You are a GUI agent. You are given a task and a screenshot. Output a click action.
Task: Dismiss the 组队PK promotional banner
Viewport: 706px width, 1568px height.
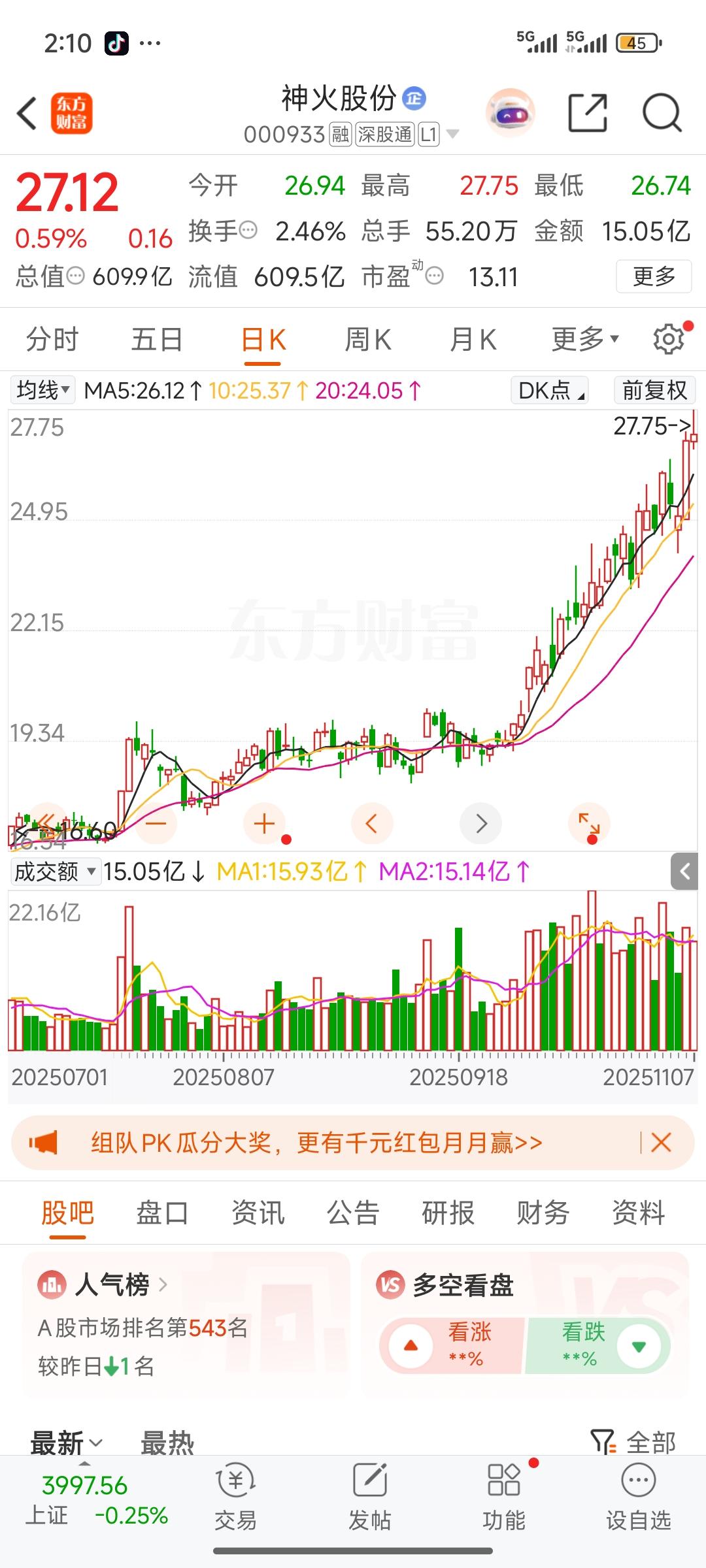(661, 1143)
